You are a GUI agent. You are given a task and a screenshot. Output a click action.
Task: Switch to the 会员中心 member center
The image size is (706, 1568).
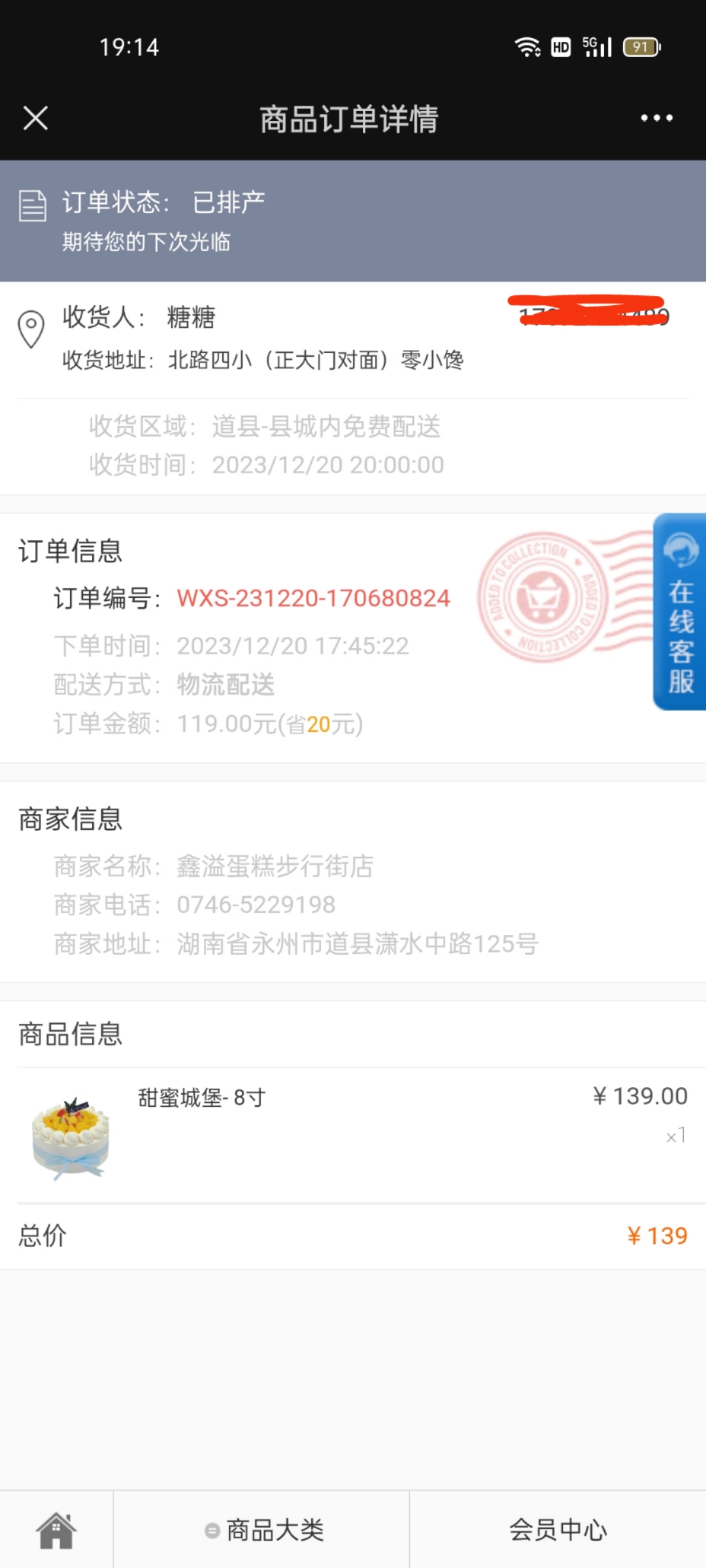558,1529
